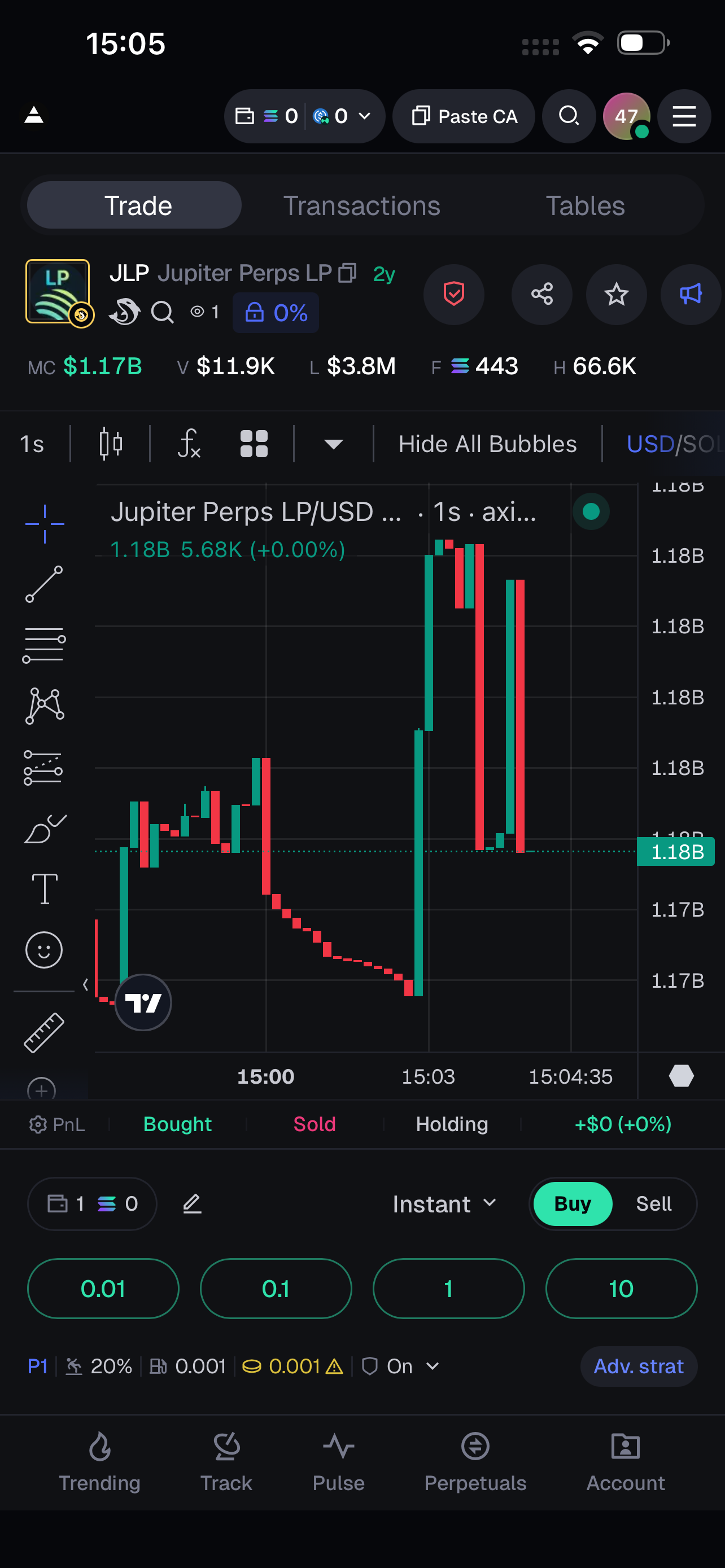This screenshot has width=725, height=1568.
Task: Open the chart indicators fx button
Action: tap(189, 444)
